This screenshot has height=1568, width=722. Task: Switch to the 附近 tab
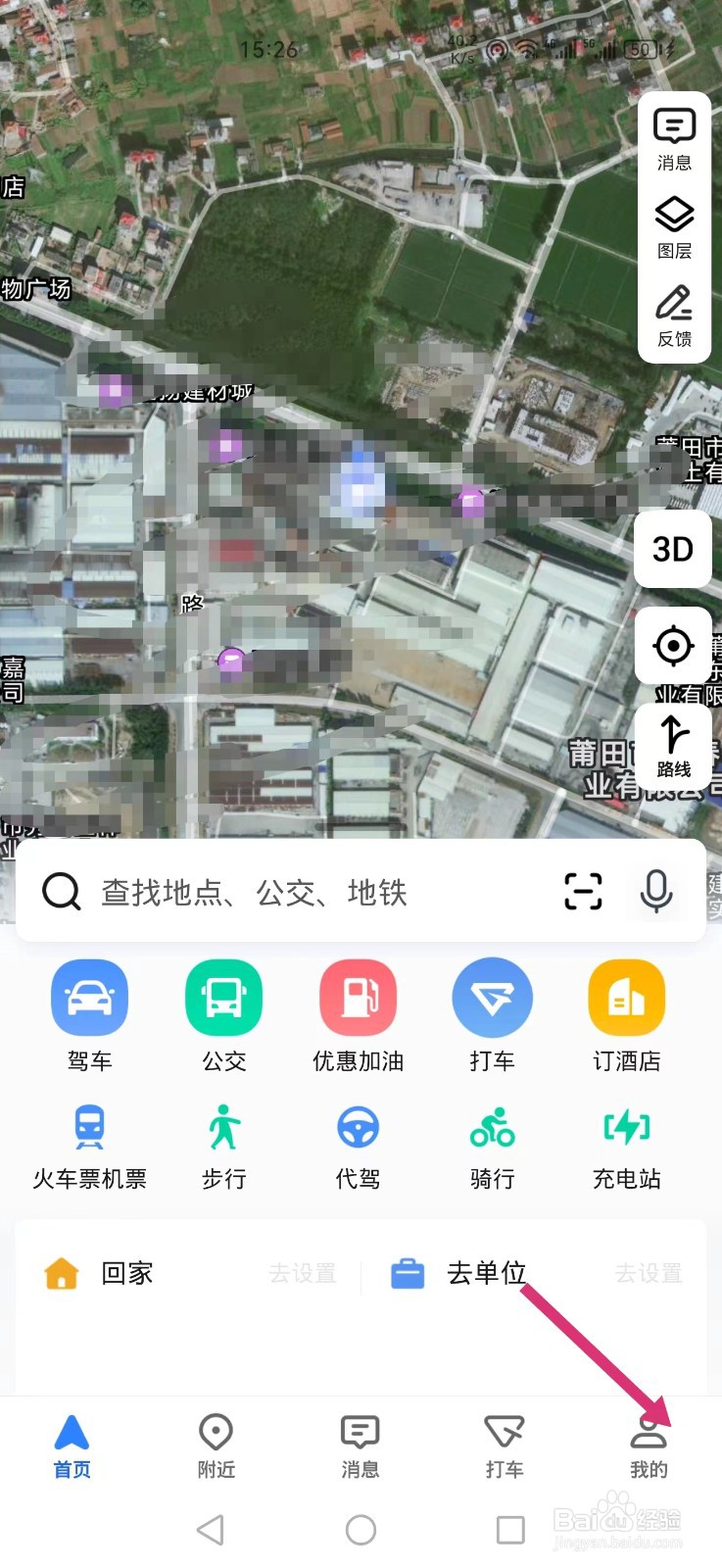216,1445
